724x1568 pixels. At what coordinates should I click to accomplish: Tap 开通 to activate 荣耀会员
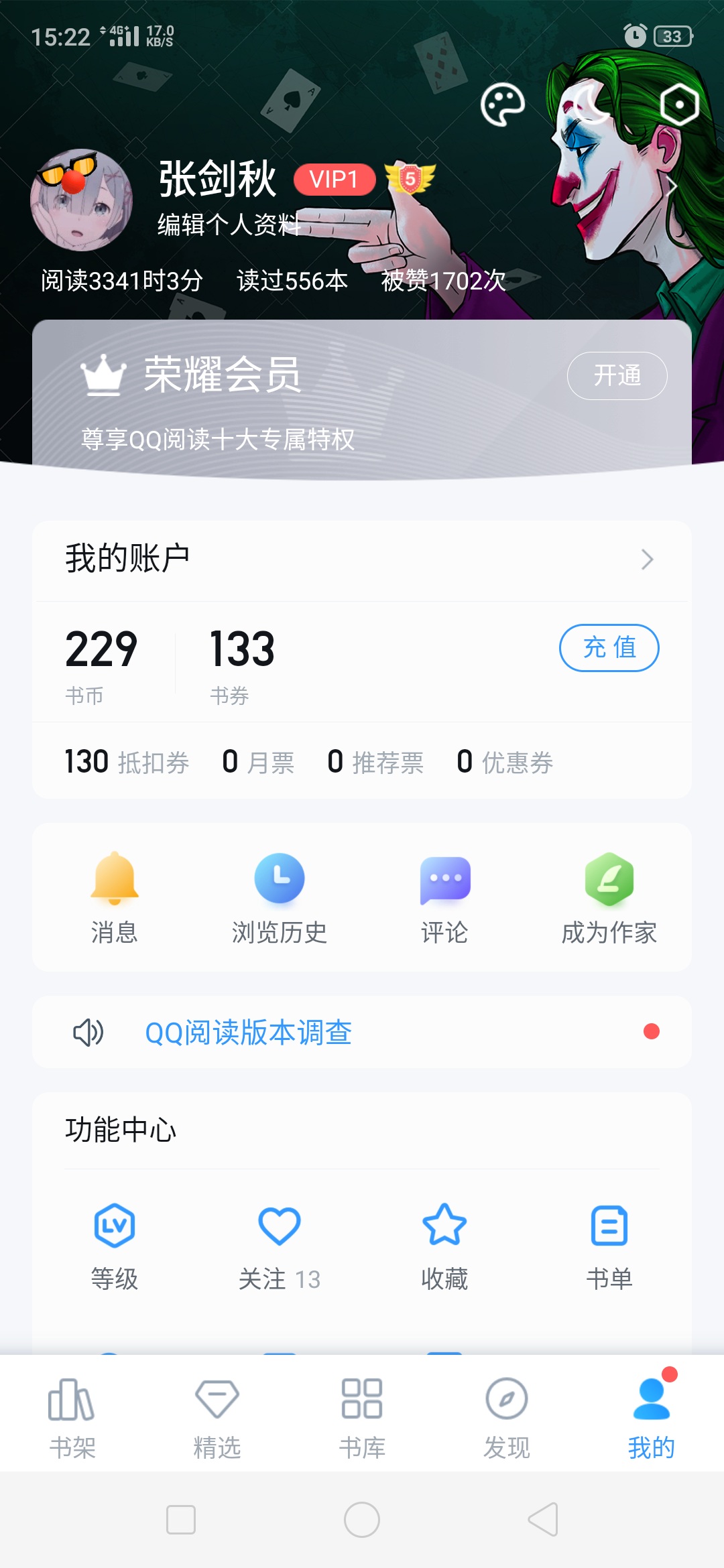[x=617, y=376]
